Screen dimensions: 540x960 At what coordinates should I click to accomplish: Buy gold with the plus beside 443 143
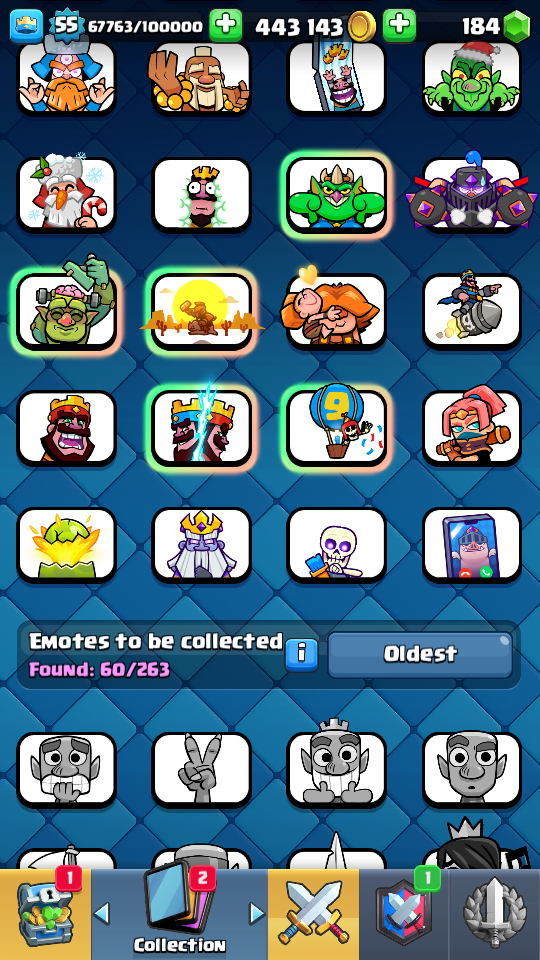tap(399, 26)
